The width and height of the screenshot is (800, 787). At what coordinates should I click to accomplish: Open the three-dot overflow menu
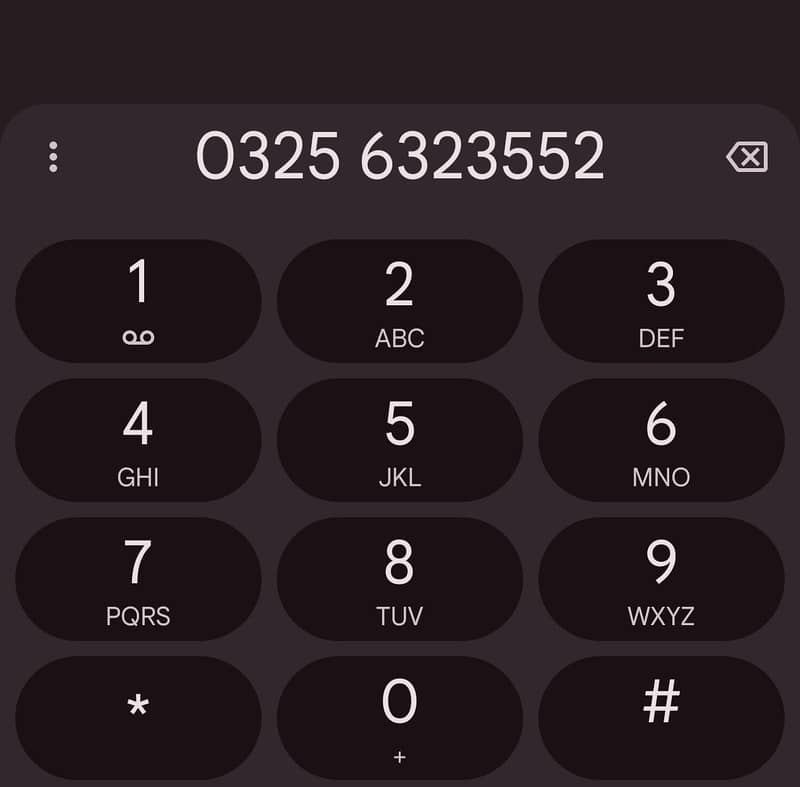coord(53,157)
